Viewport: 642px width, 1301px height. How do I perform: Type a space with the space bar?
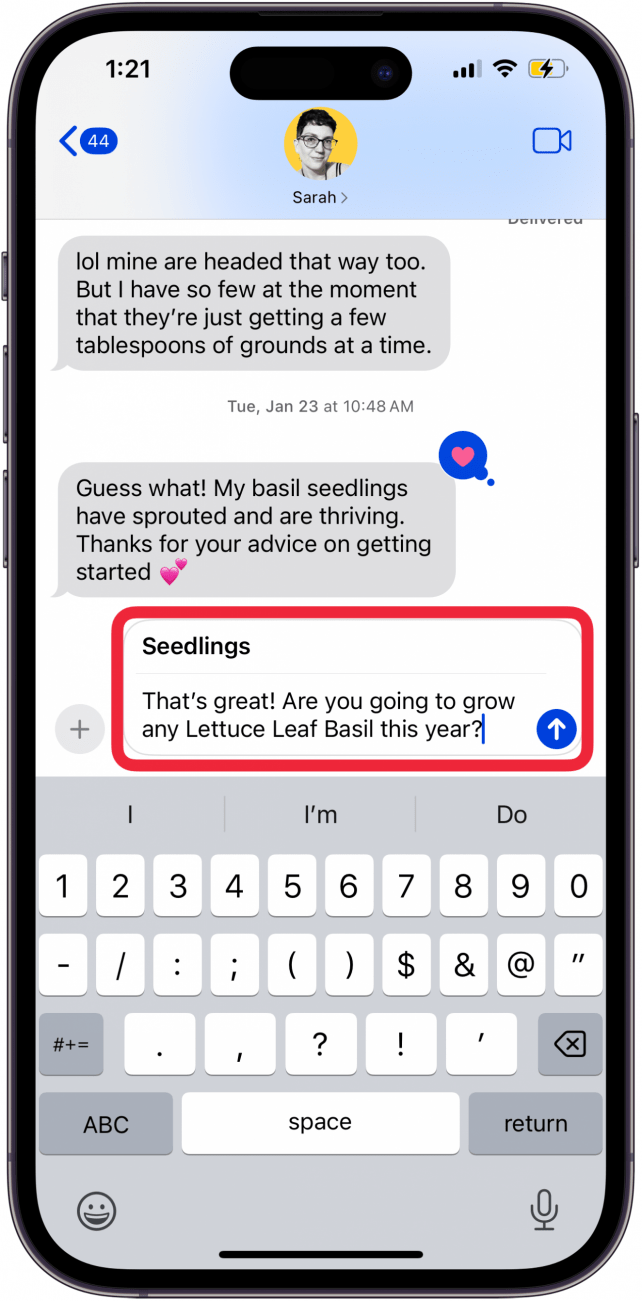pyautogui.click(x=320, y=1124)
